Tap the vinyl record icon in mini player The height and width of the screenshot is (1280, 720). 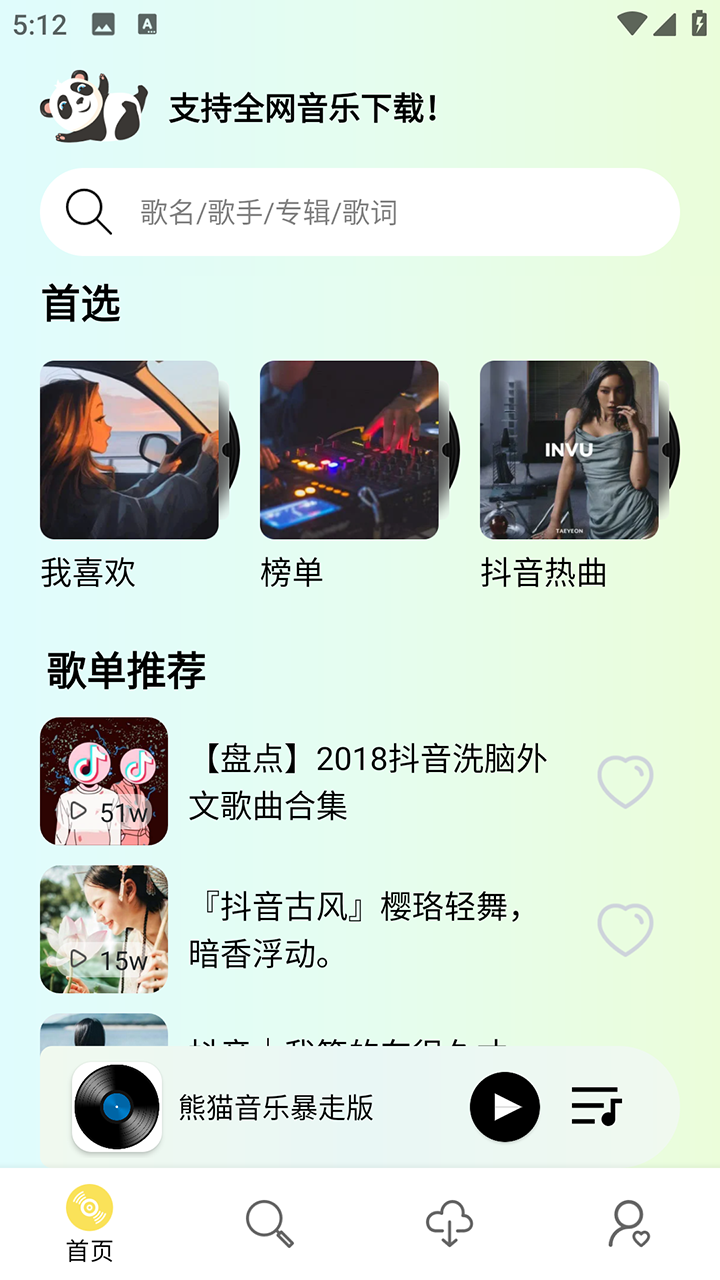(117, 1107)
